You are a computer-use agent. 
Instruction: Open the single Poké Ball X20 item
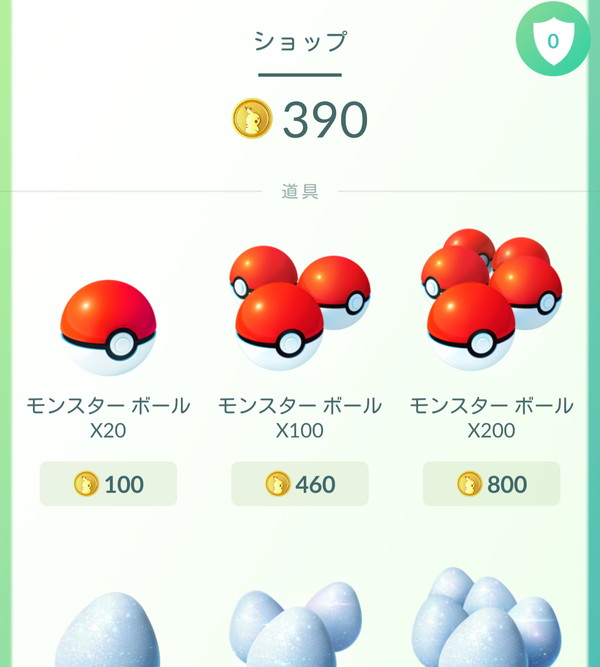tap(108, 320)
